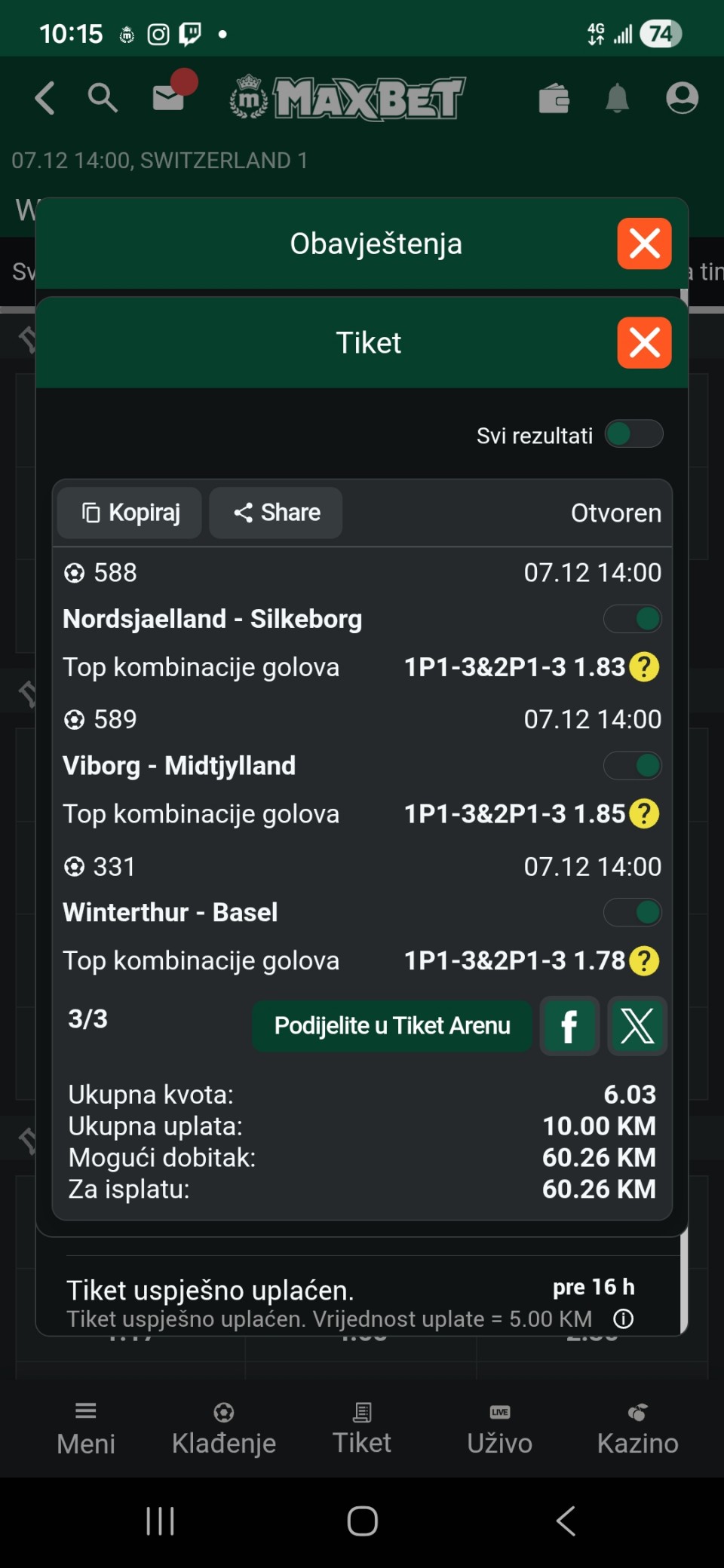Show help for the 1.83 odds
The width and height of the screenshot is (724, 1568).
click(644, 667)
